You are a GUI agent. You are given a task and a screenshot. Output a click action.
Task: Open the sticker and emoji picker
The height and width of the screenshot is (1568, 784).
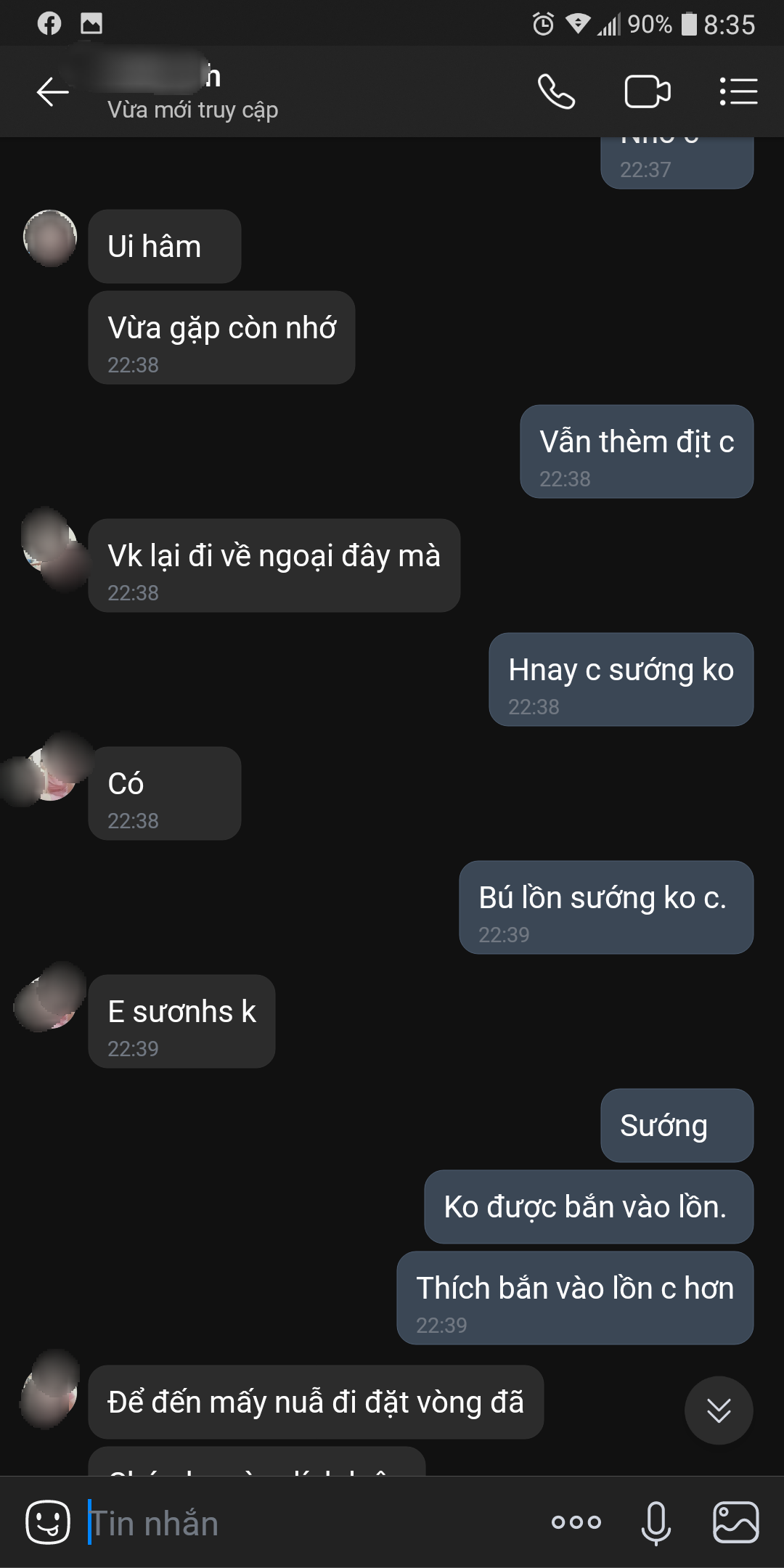(x=48, y=1522)
